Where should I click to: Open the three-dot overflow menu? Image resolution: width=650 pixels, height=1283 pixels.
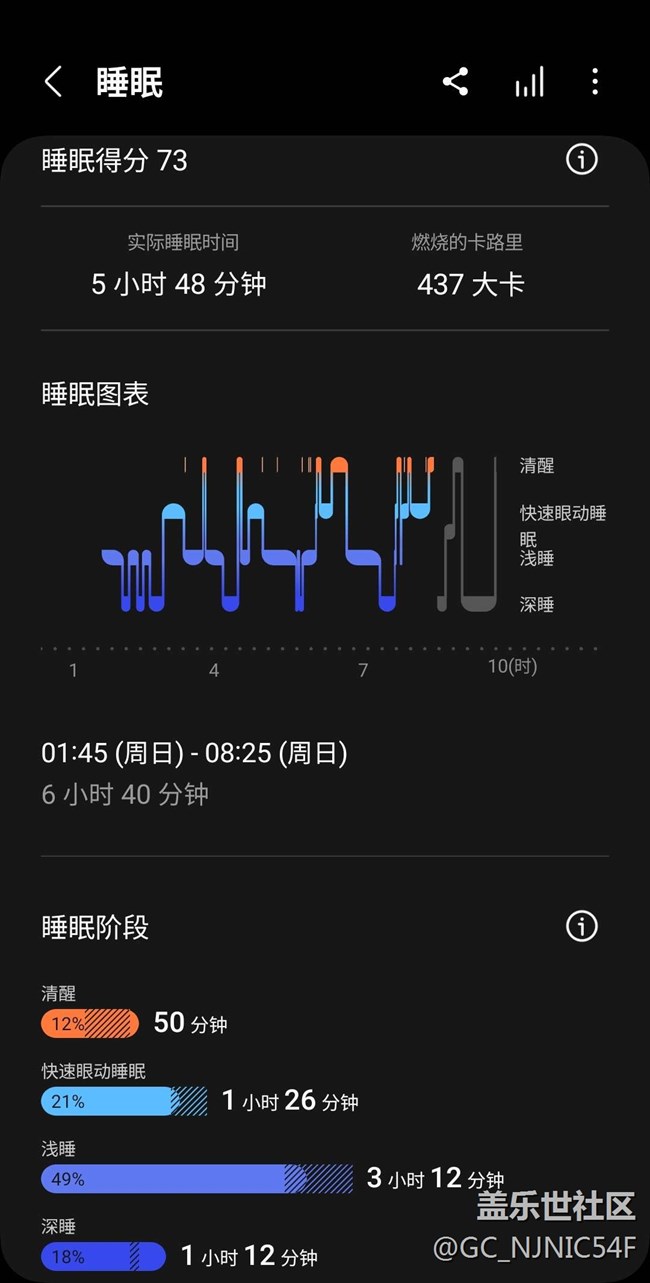[x=595, y=82]
